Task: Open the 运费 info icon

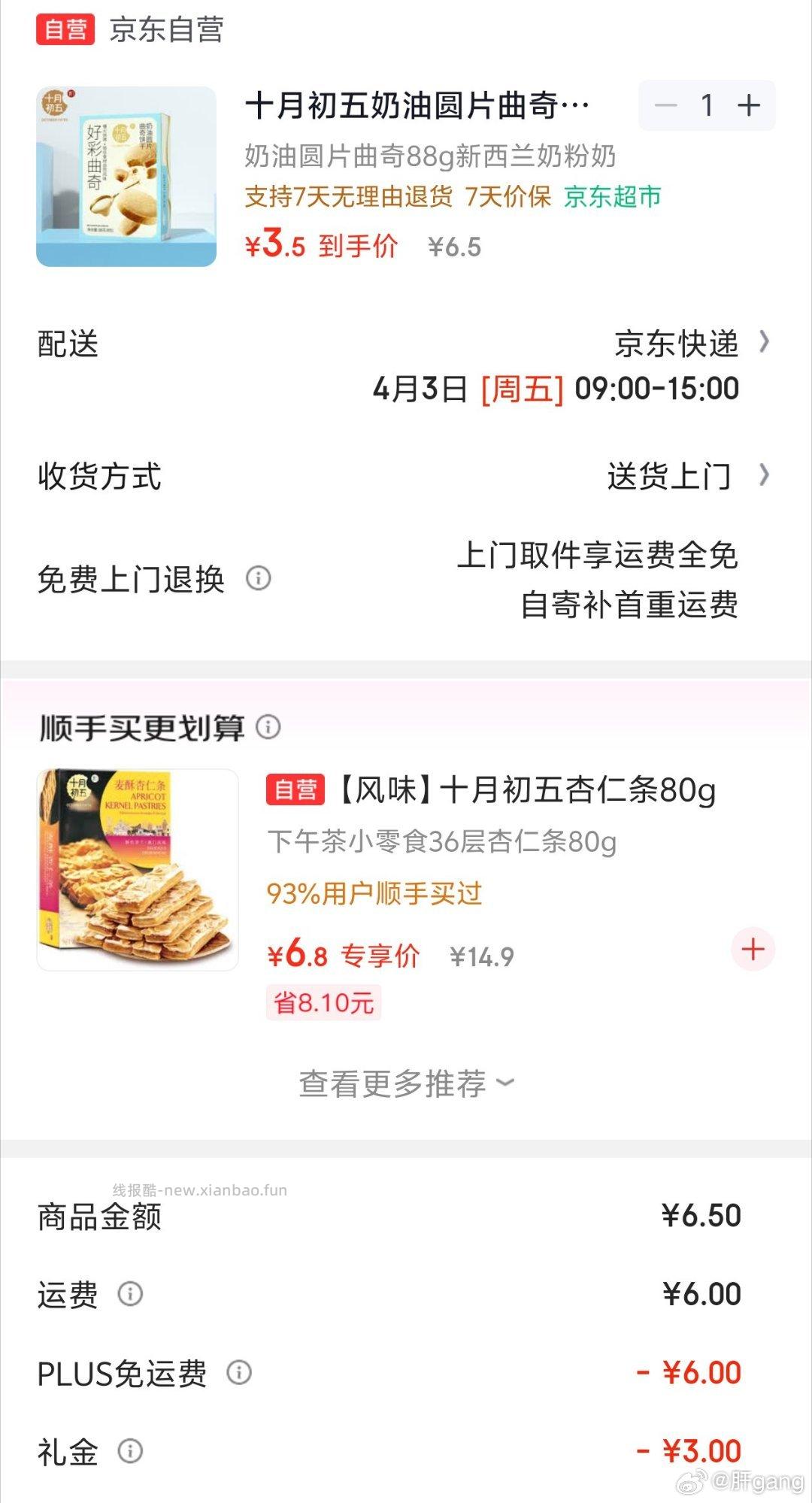Action: (x=132, y=1292)
